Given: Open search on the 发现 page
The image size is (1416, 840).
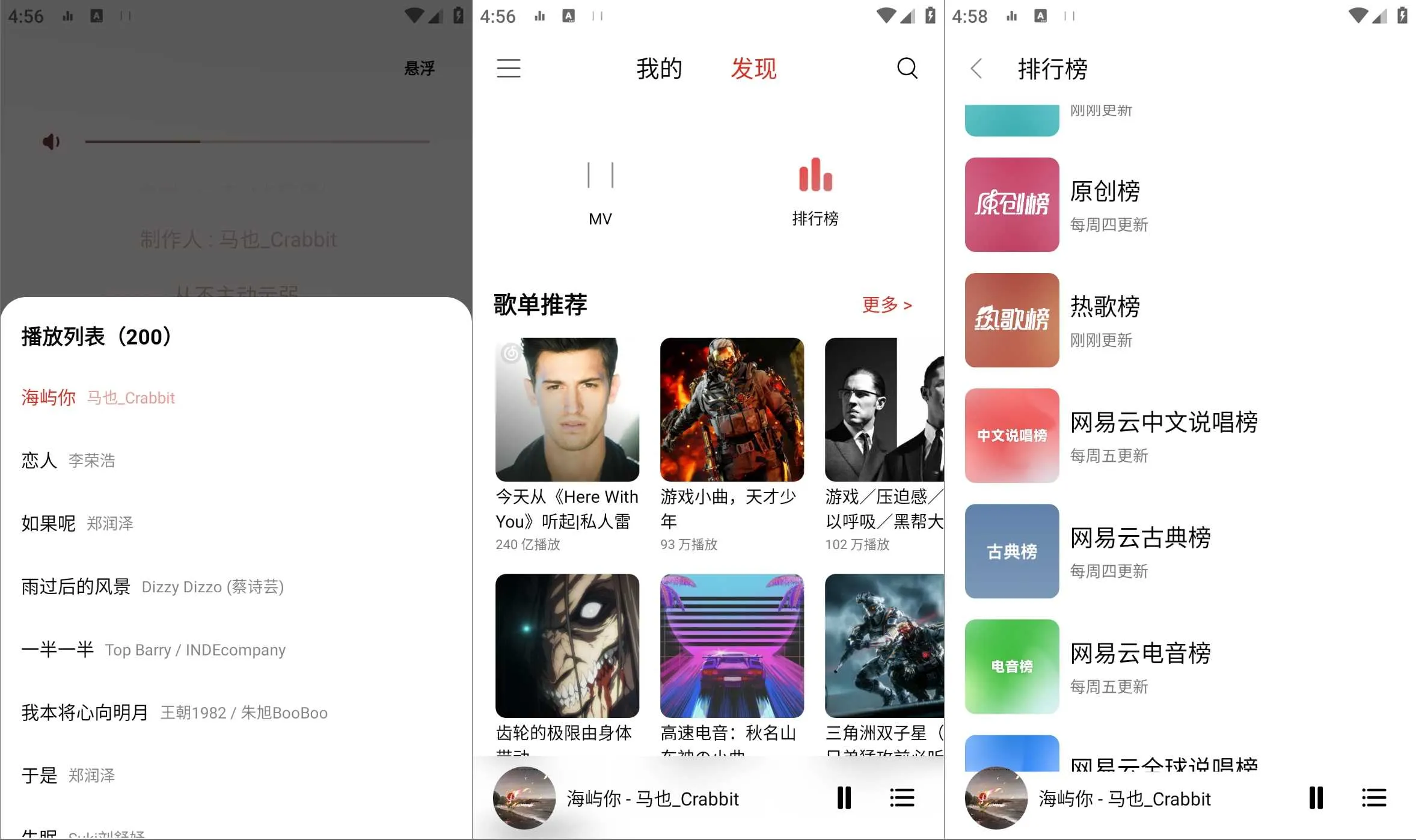Looking at the screenshot, I should 907,69.
